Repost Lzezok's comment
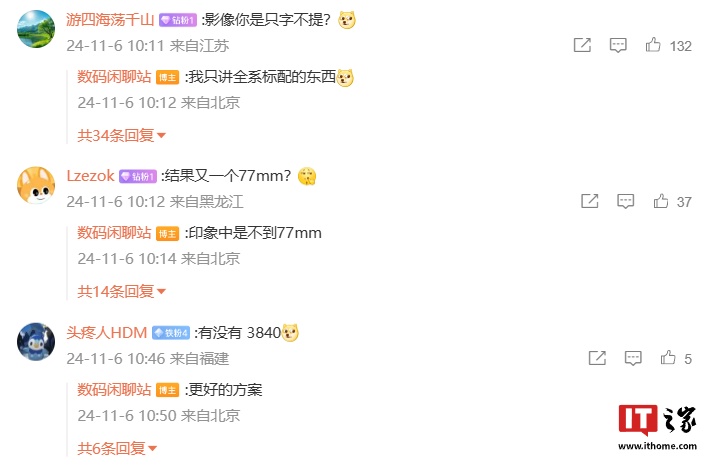 click(590, 201)
